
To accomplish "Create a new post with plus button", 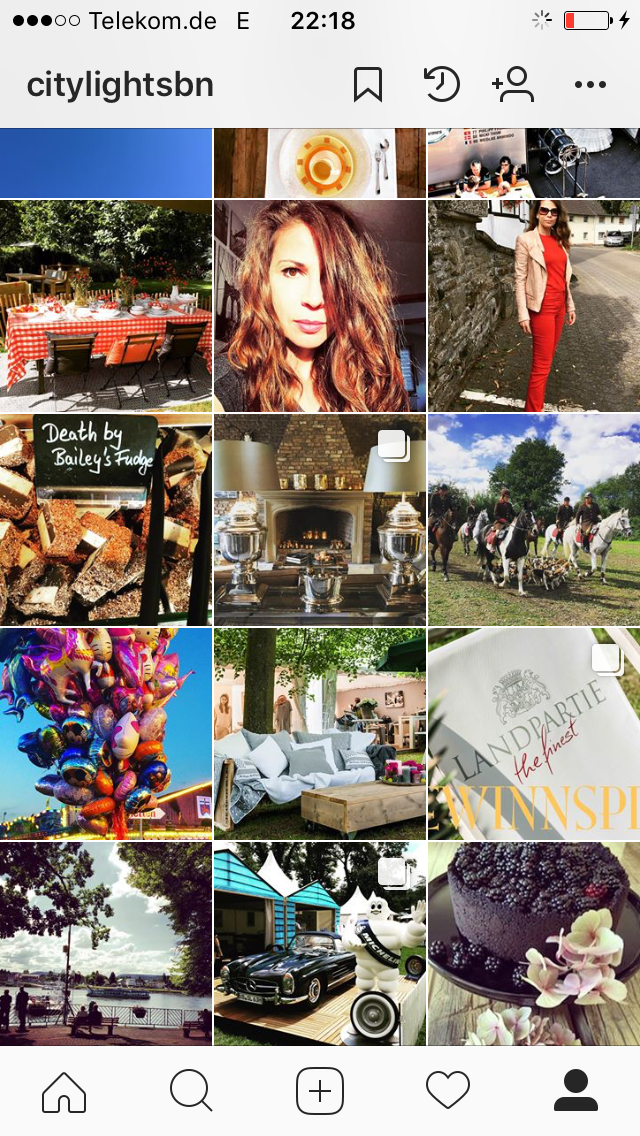I will [320, 1091].
